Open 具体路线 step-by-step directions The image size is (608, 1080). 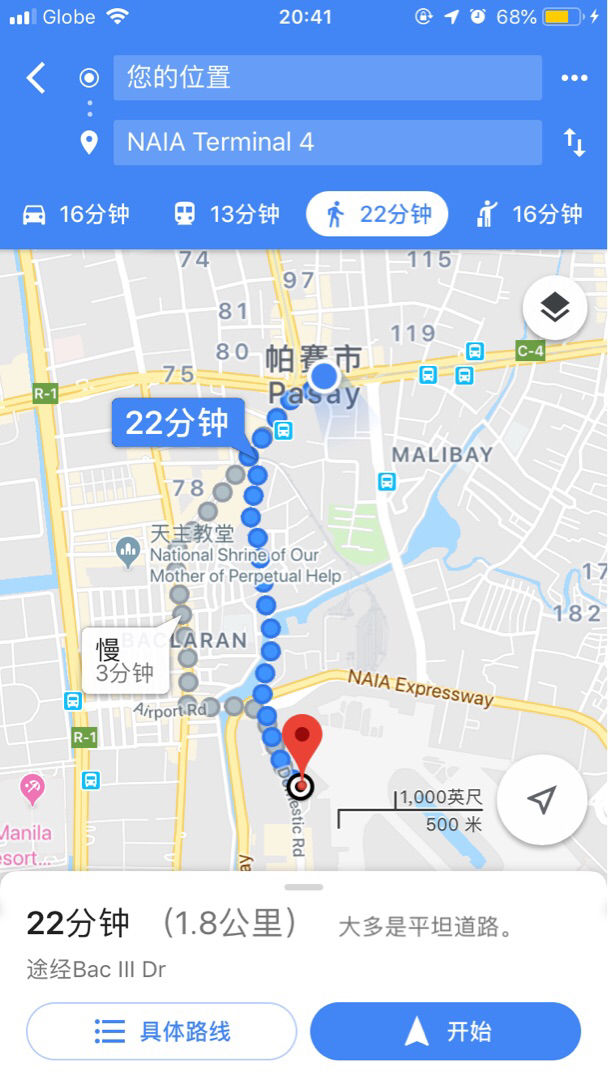(162, 1031)
